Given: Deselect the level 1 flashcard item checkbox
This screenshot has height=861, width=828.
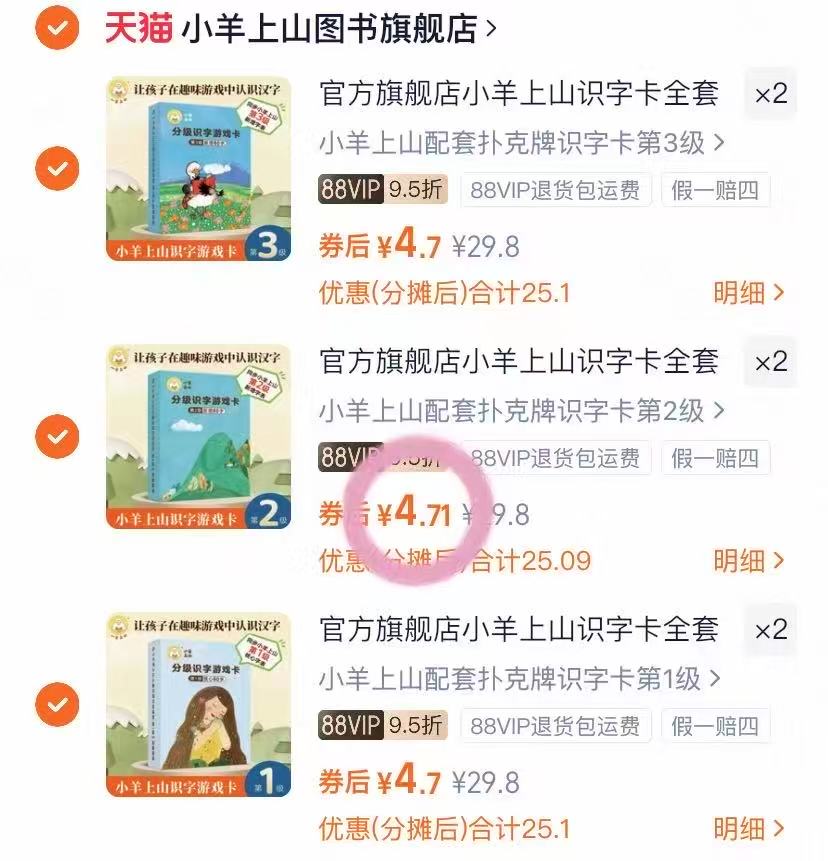Looking at the screenshot, I should [x=56, y=705].
